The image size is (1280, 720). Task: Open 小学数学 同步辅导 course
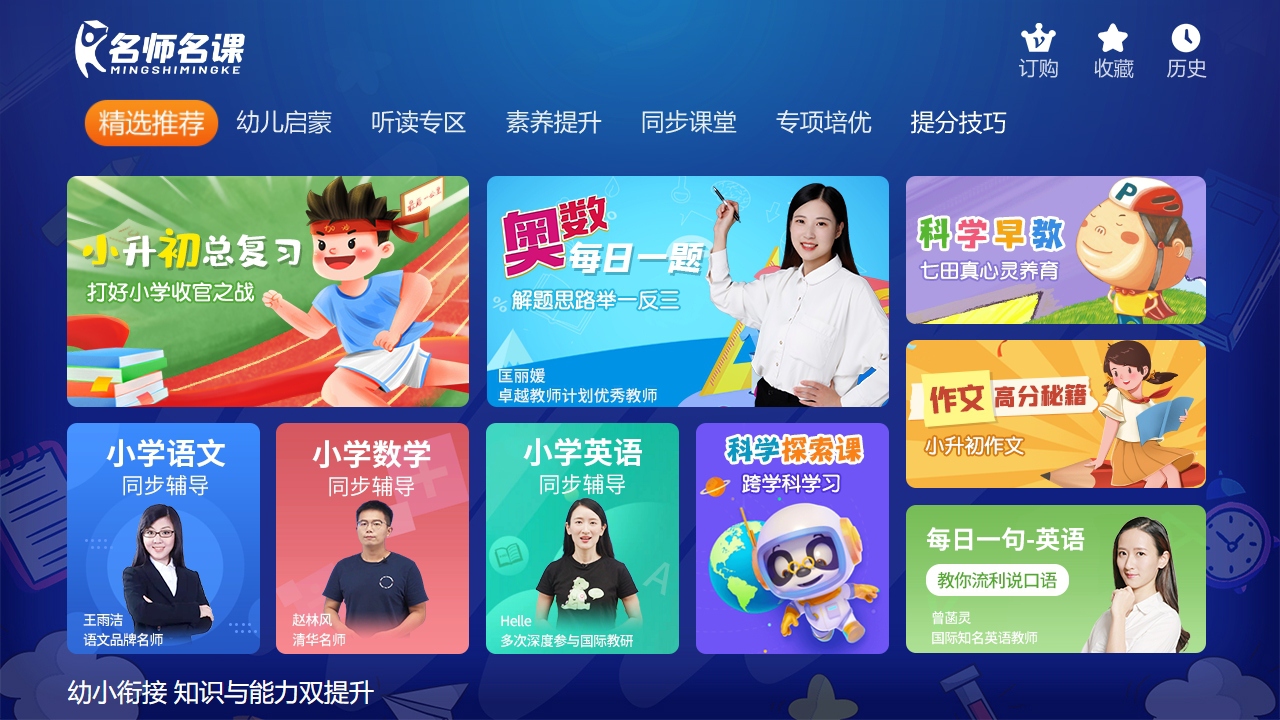(372, 538)
